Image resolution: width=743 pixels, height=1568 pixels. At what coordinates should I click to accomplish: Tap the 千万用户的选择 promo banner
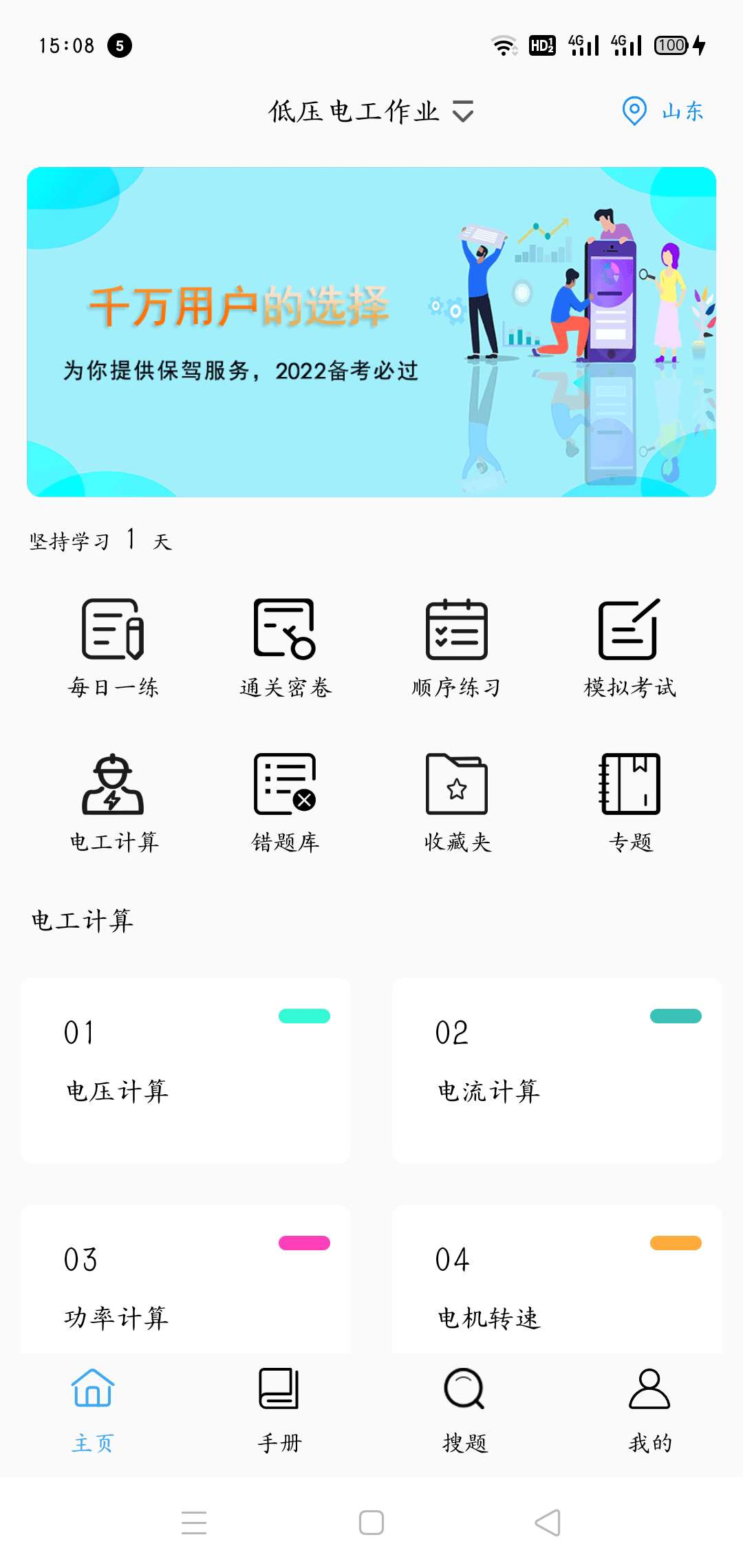pyautogui.click(x=371, y=330)
